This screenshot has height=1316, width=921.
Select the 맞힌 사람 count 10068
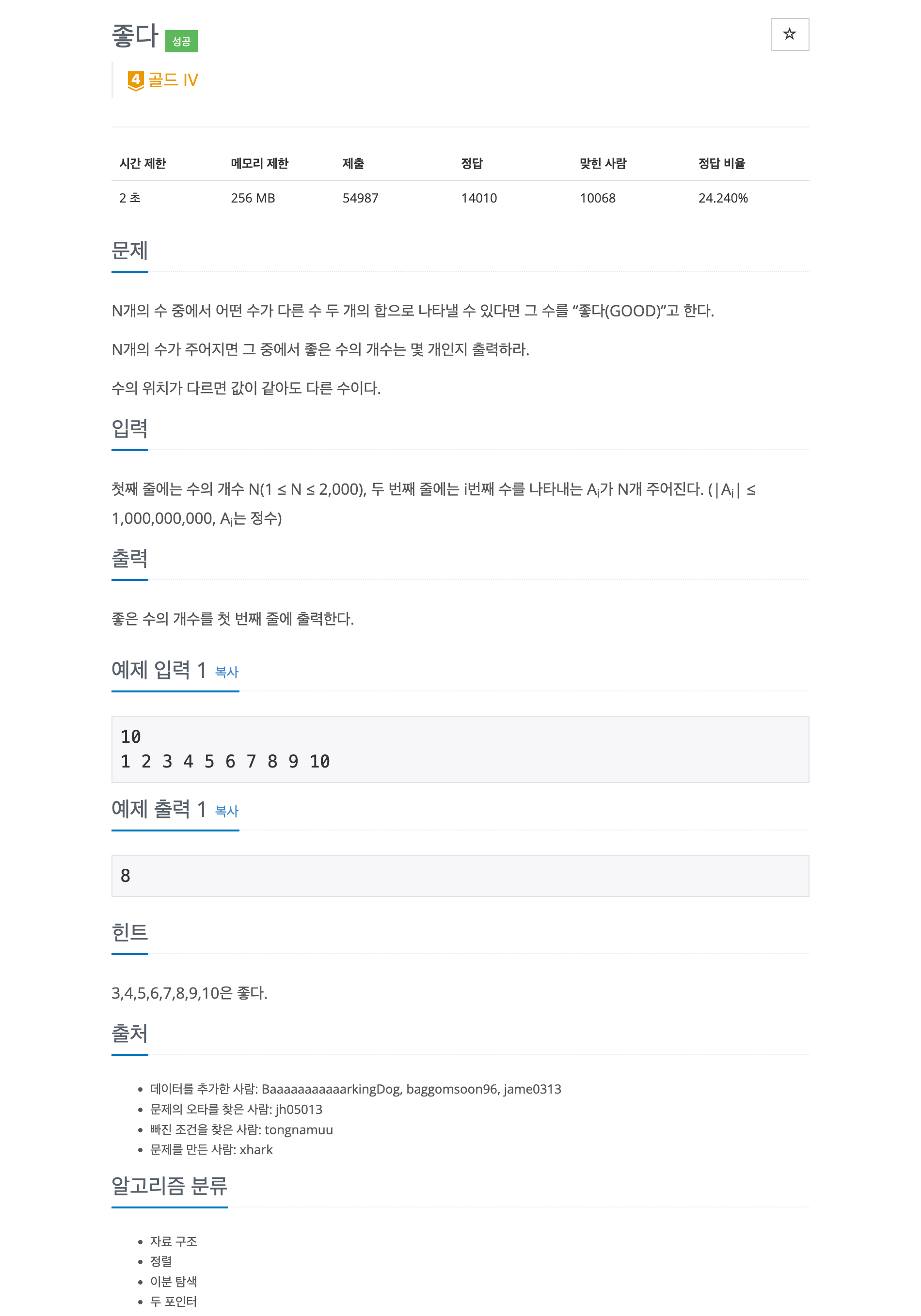point(598,198)
